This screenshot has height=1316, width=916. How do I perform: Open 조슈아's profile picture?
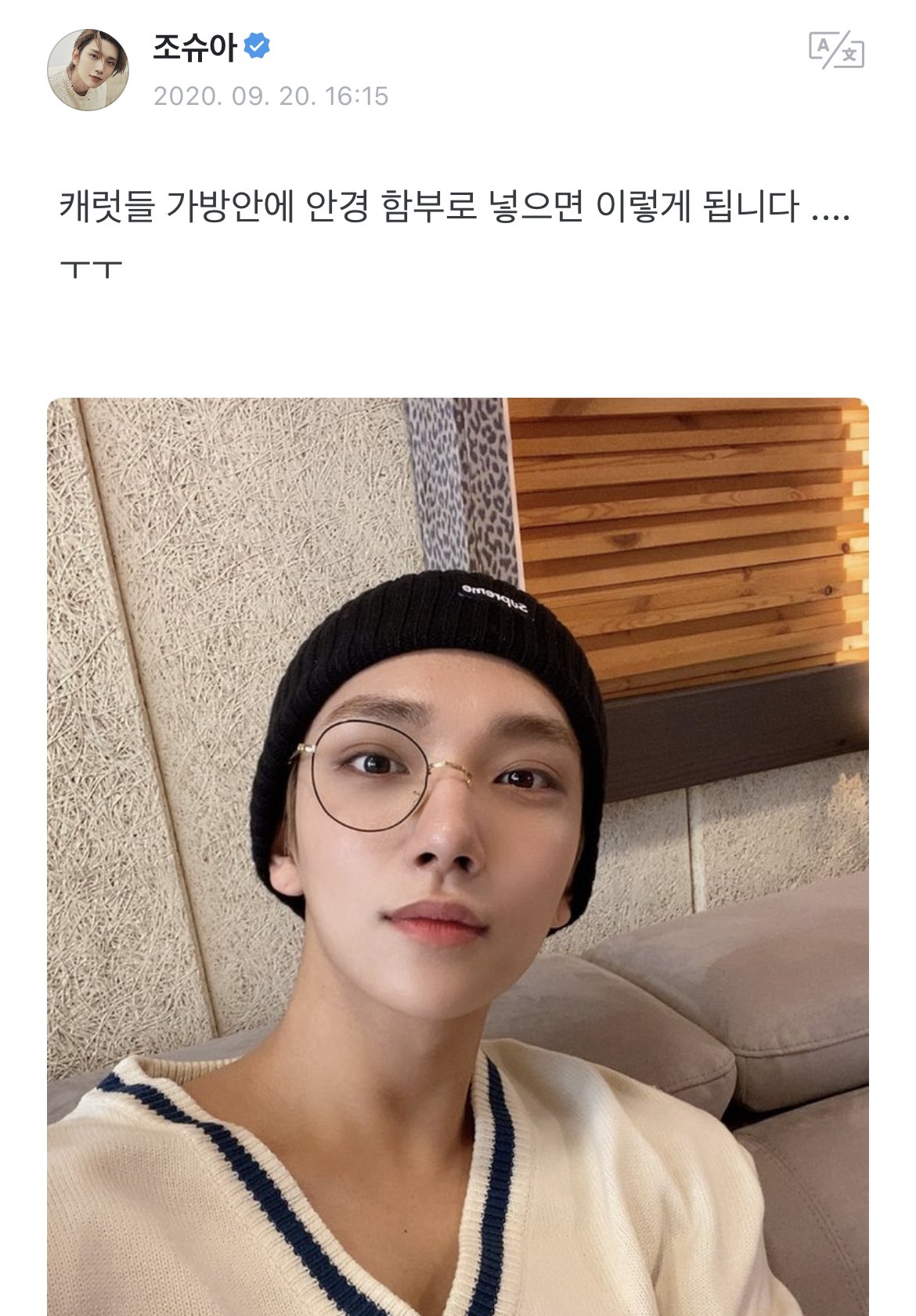tap(88, 70)
